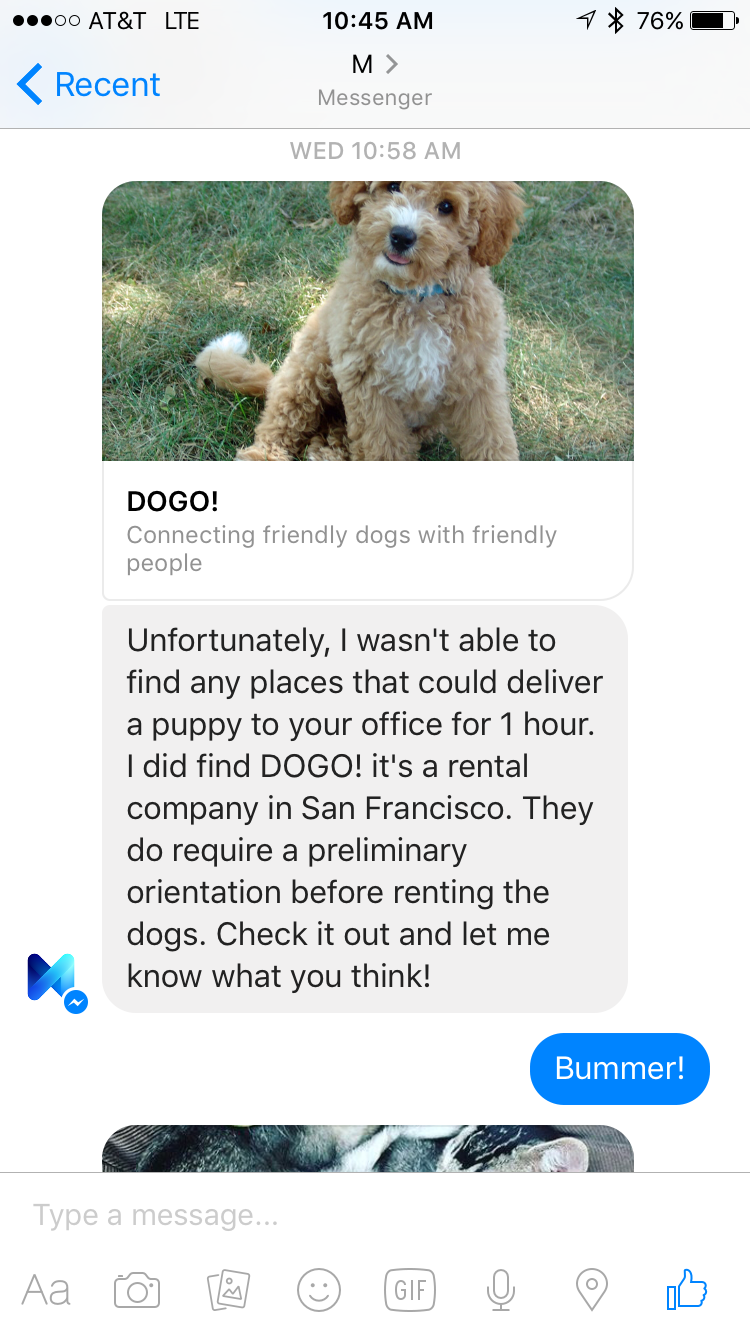Go back to Recent
This screenshot has width=750, height=1334.
(x=88, y=84)
